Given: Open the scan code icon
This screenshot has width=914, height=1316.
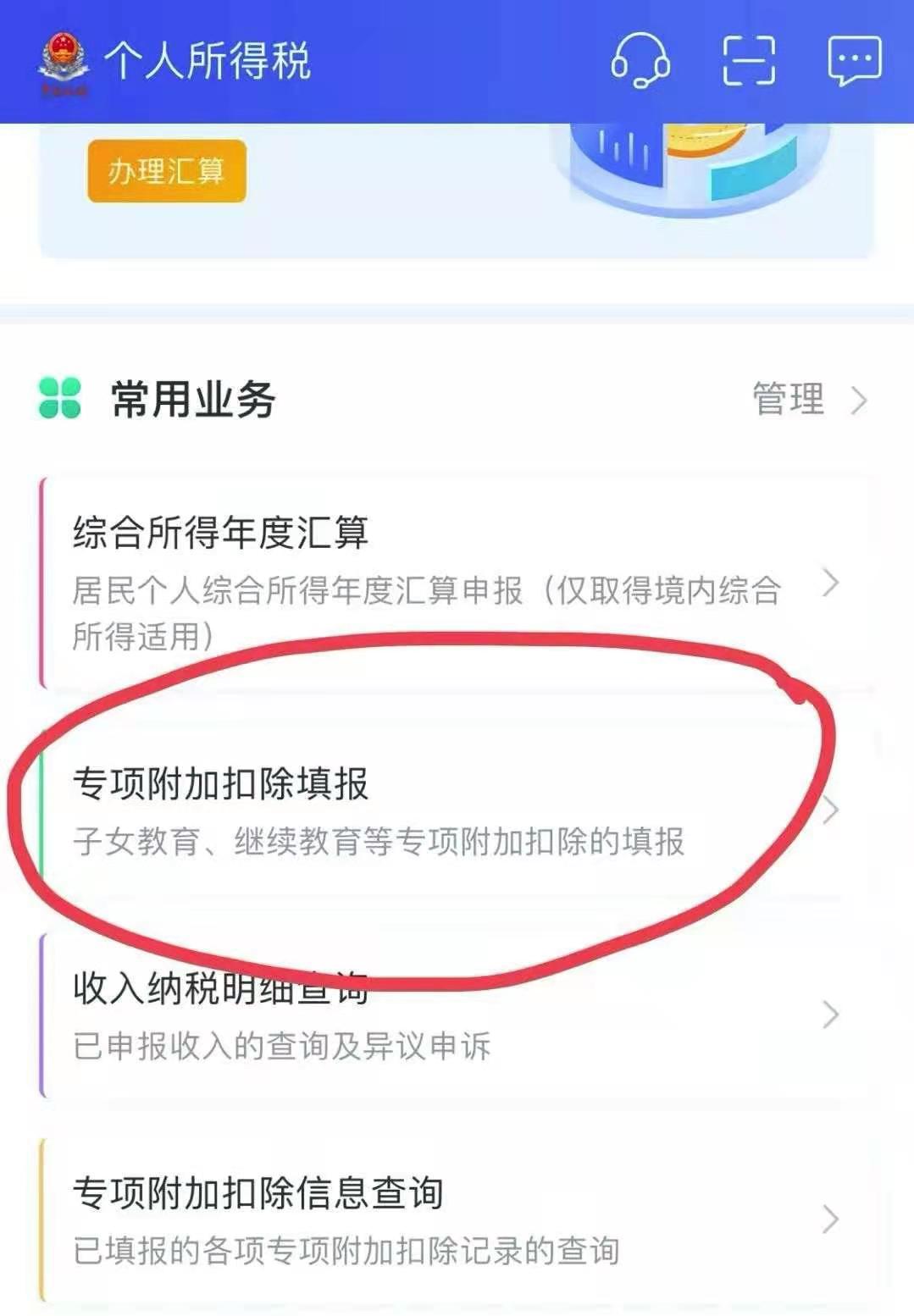Looking at the screenshot, I should pos(748,61).
